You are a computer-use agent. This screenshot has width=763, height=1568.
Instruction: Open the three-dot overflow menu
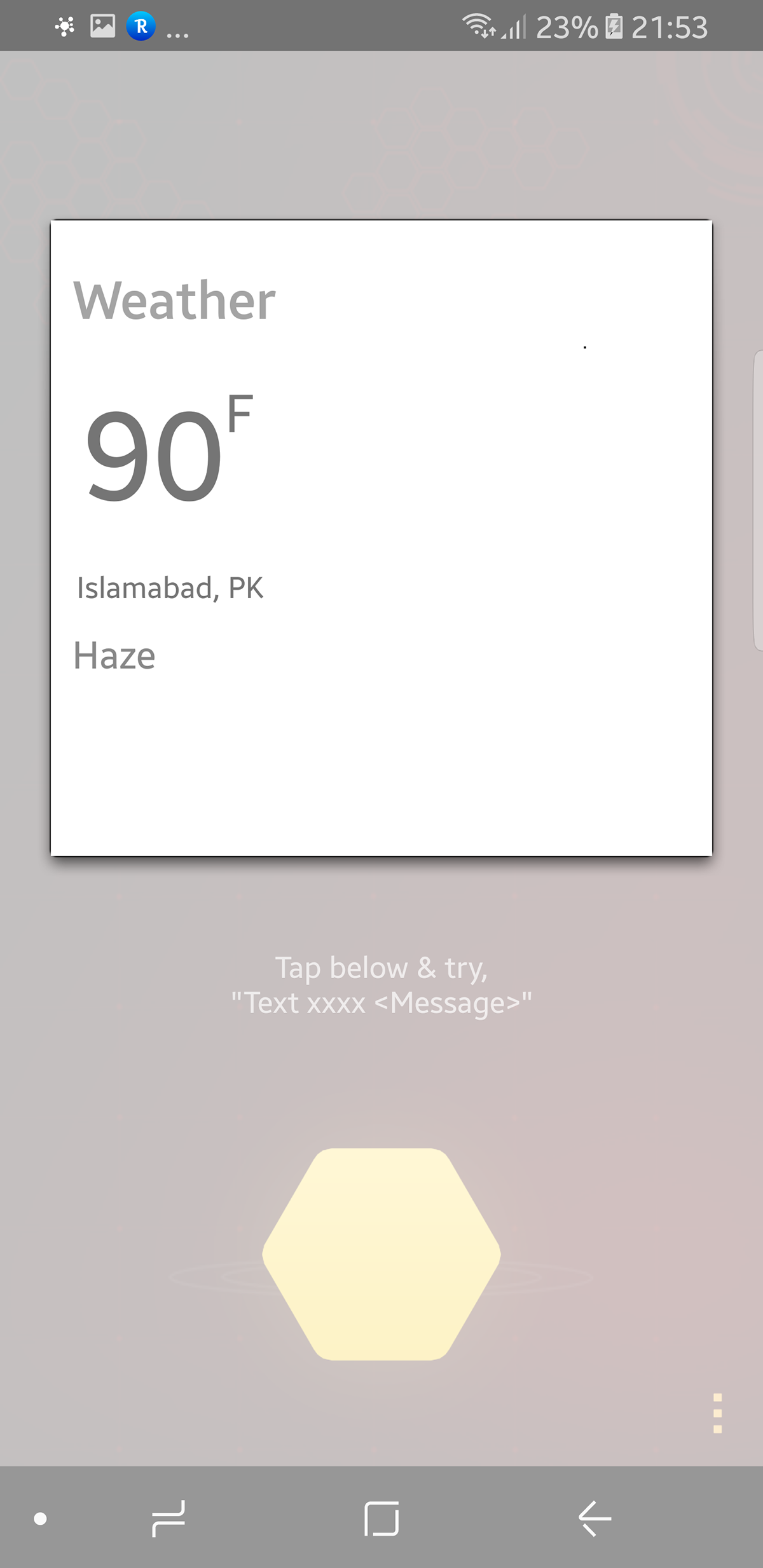717,1413
